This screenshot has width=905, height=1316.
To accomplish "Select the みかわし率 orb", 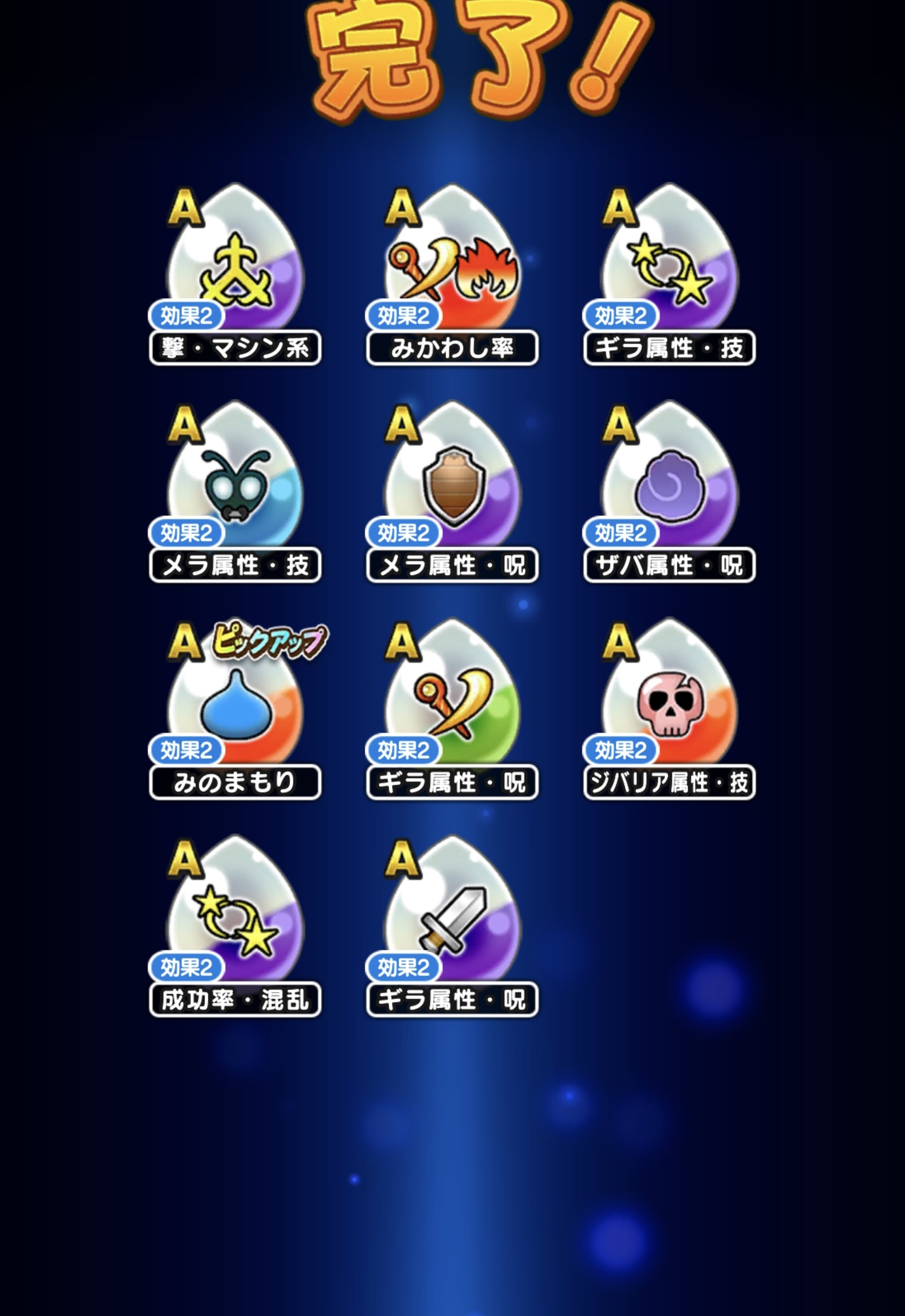I will point(452,267).
